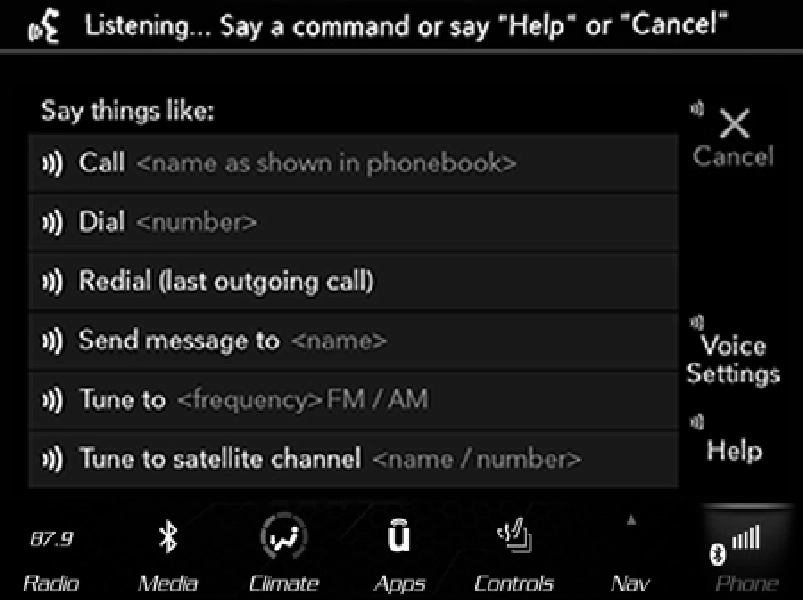The height and width of the screenshot is (600, 803).
Task: Open the Apps tab
Action: [x=399, y=558]
